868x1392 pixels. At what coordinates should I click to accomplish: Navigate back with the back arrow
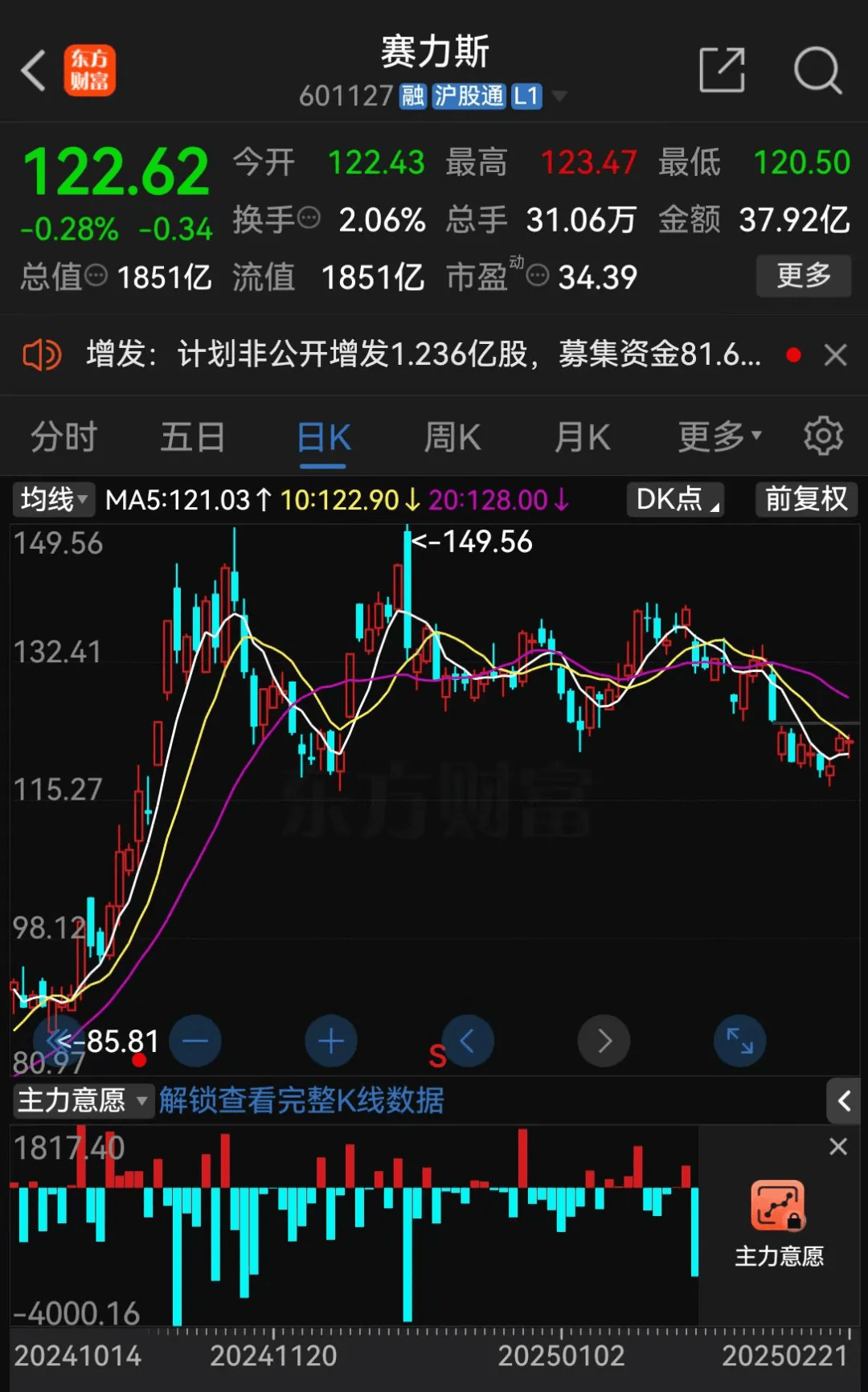[x=32, y=71]
